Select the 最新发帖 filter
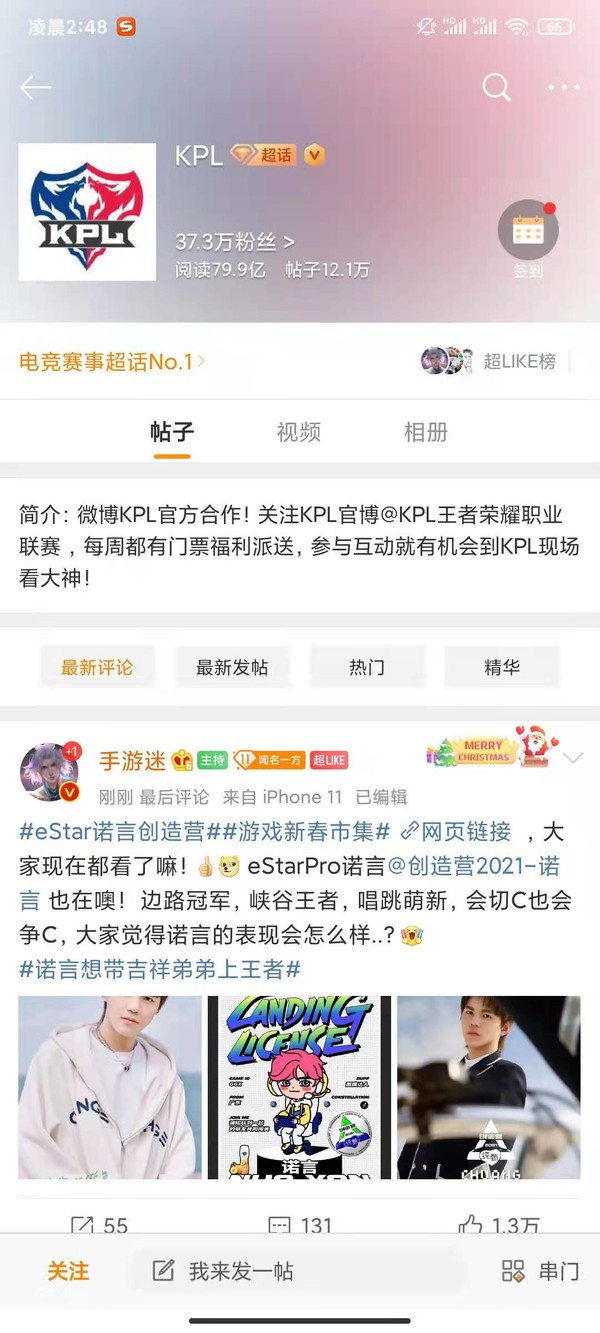The height and width of the screenshot is (1333, 600). [x=232, y=667]
